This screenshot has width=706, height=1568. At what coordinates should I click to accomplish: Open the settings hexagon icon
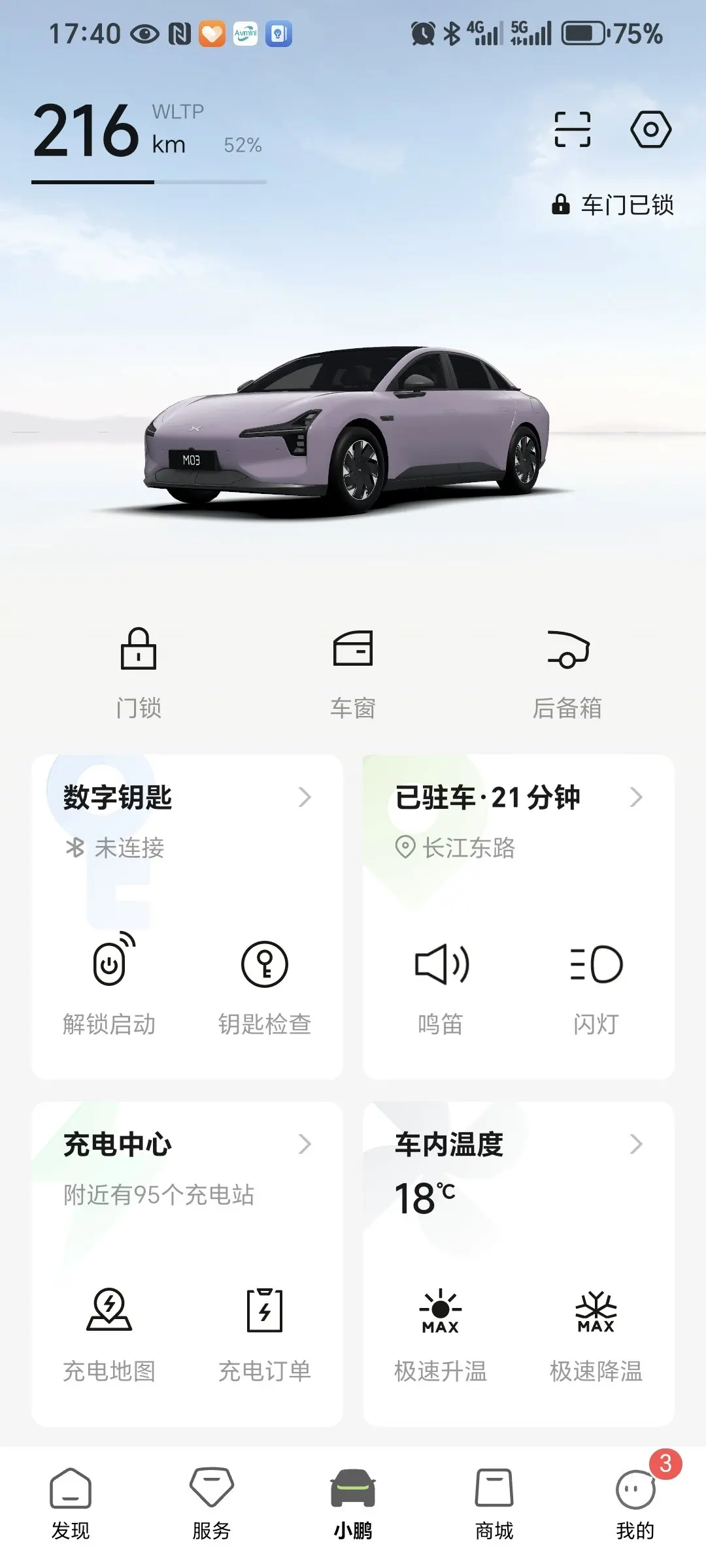650,129
